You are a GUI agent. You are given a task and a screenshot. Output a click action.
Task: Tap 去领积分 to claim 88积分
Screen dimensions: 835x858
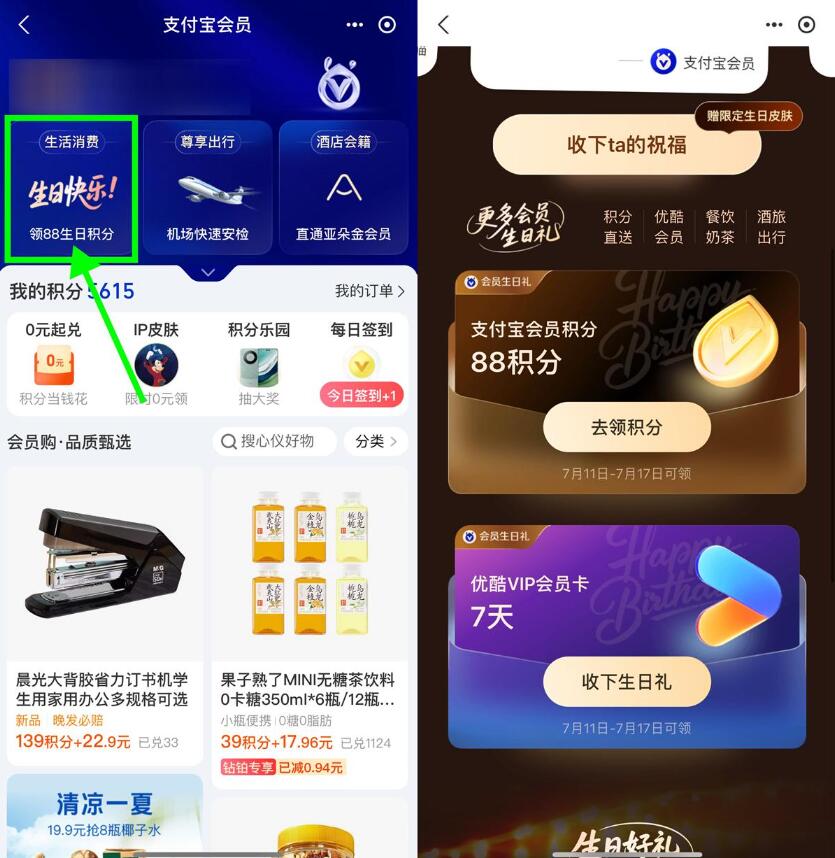point(626,427)
